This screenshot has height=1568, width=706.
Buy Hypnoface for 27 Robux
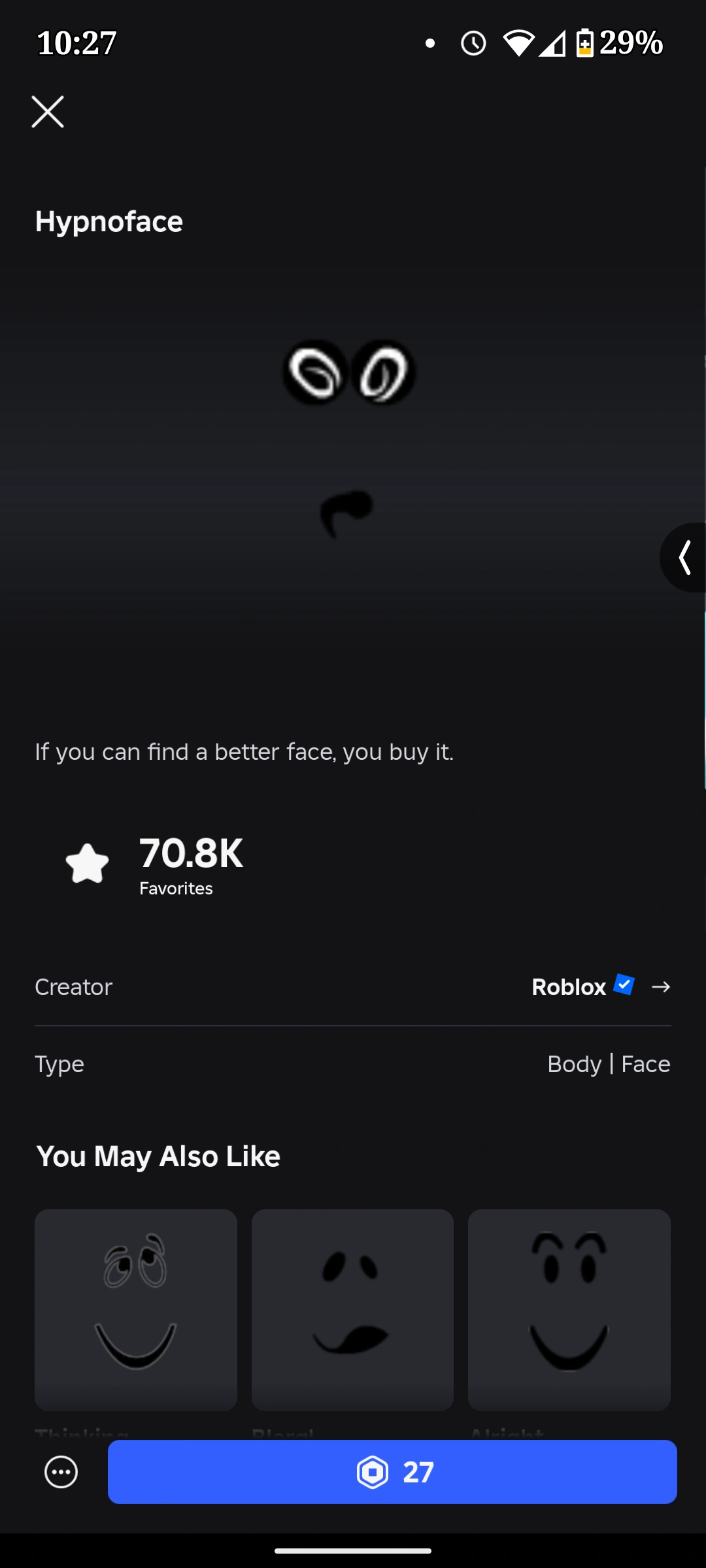[392, 1472]
